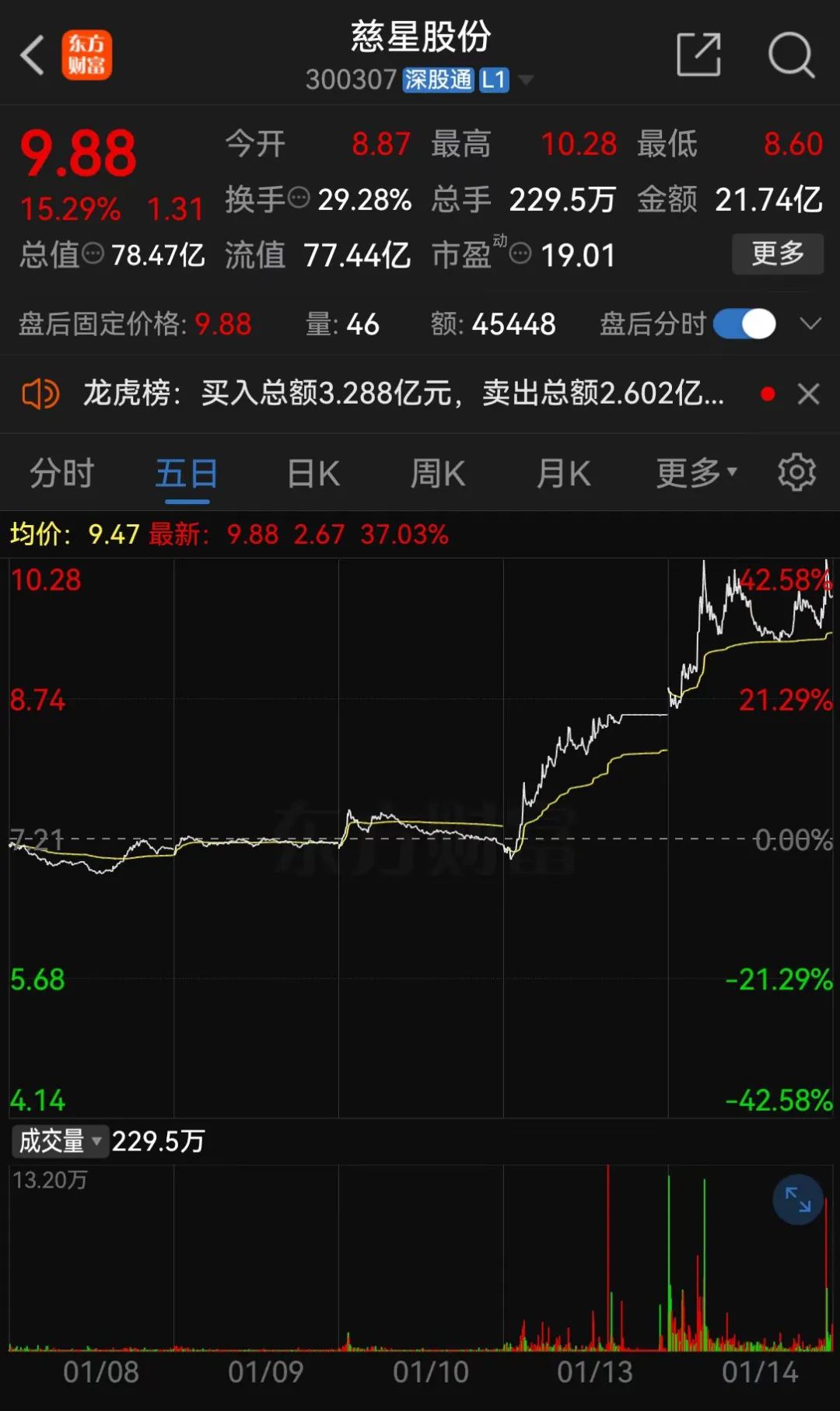
Task: Tap the speaker icon beside 龙虎榜
Action: point(41,394)
